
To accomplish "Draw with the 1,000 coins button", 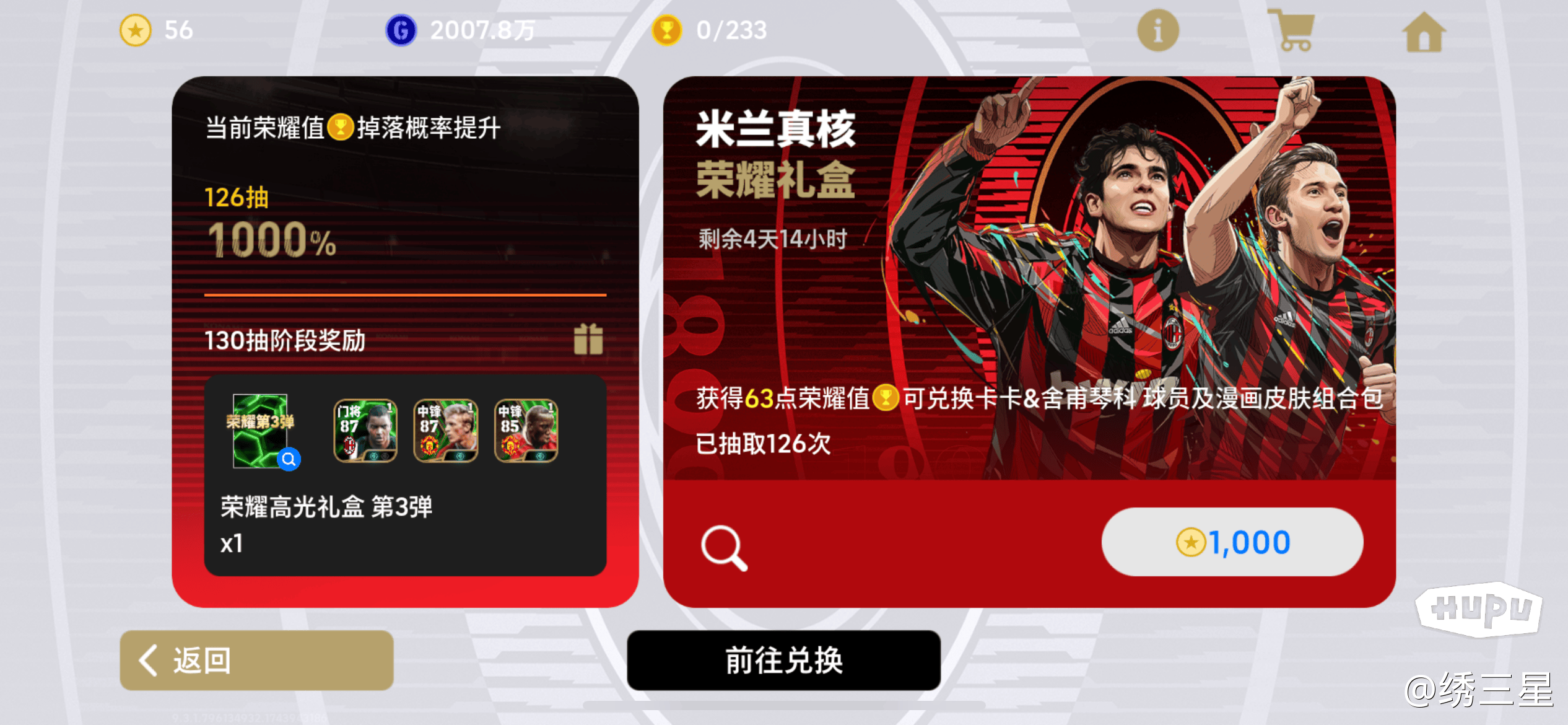I will tap(1232, 542).
